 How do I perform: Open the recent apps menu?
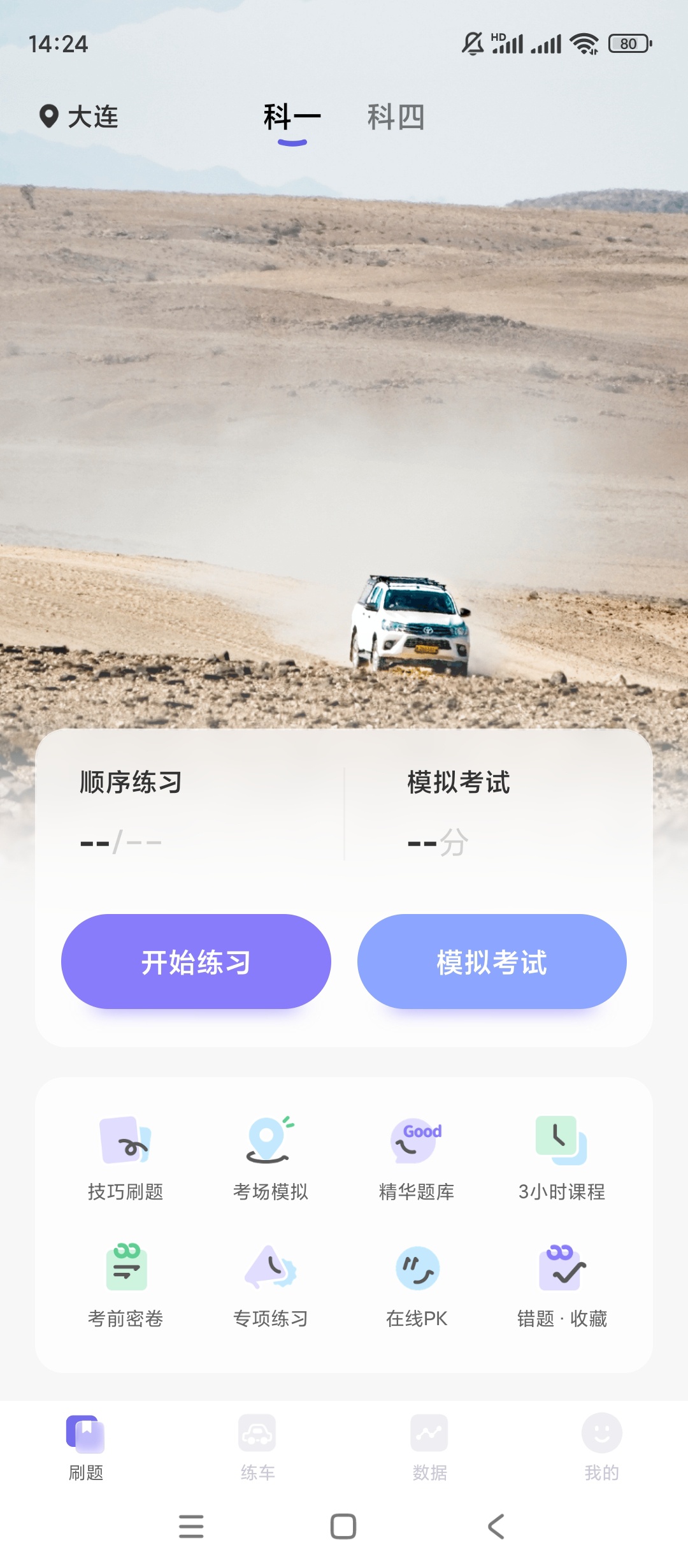[x=191, y=1527]
